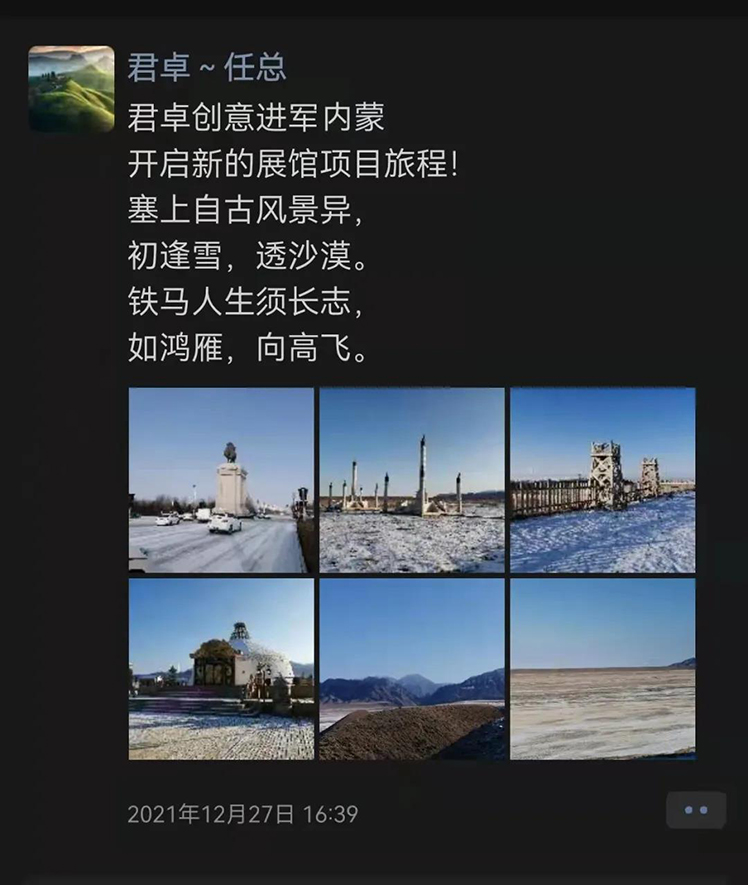
Task: Open the snowy road monument photo
Action: pos(221,480)
